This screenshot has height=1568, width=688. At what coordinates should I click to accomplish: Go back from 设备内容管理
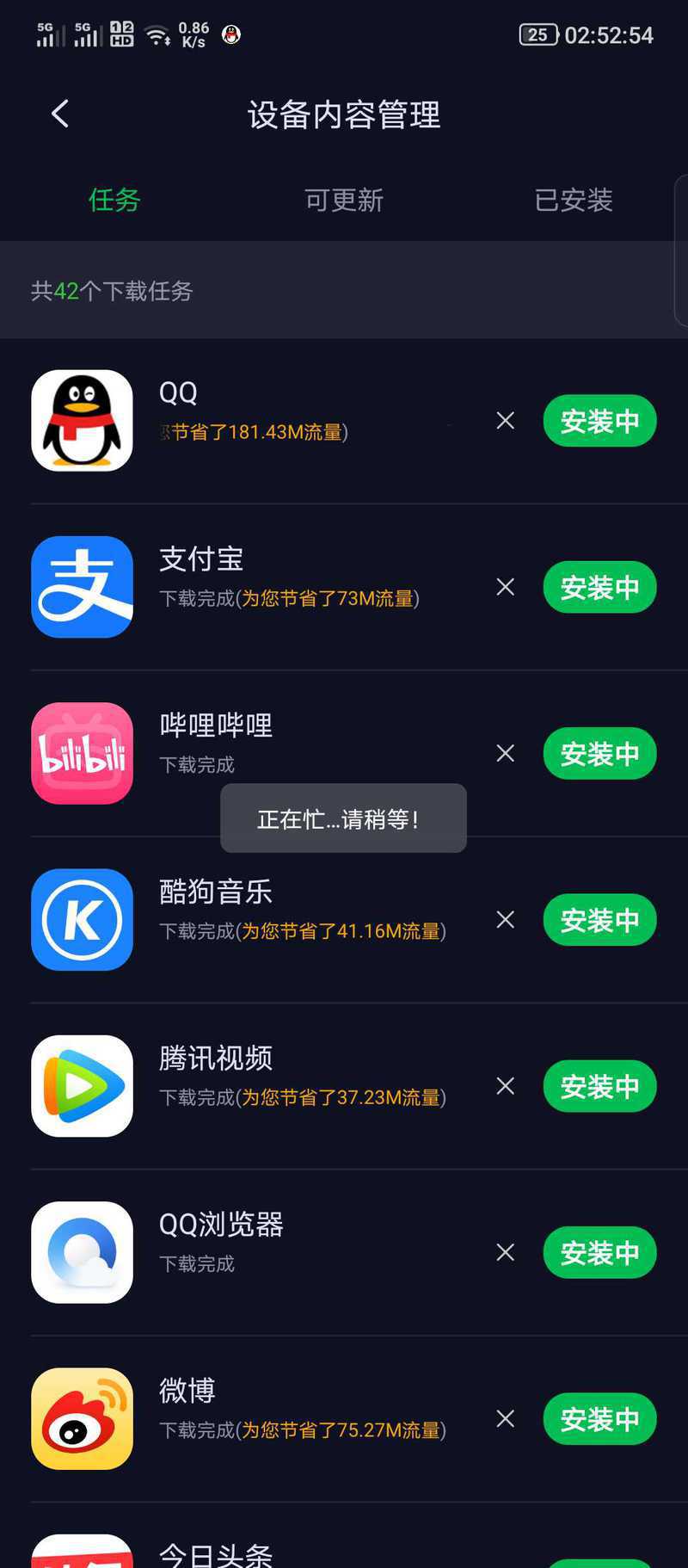tap(60, 114)
